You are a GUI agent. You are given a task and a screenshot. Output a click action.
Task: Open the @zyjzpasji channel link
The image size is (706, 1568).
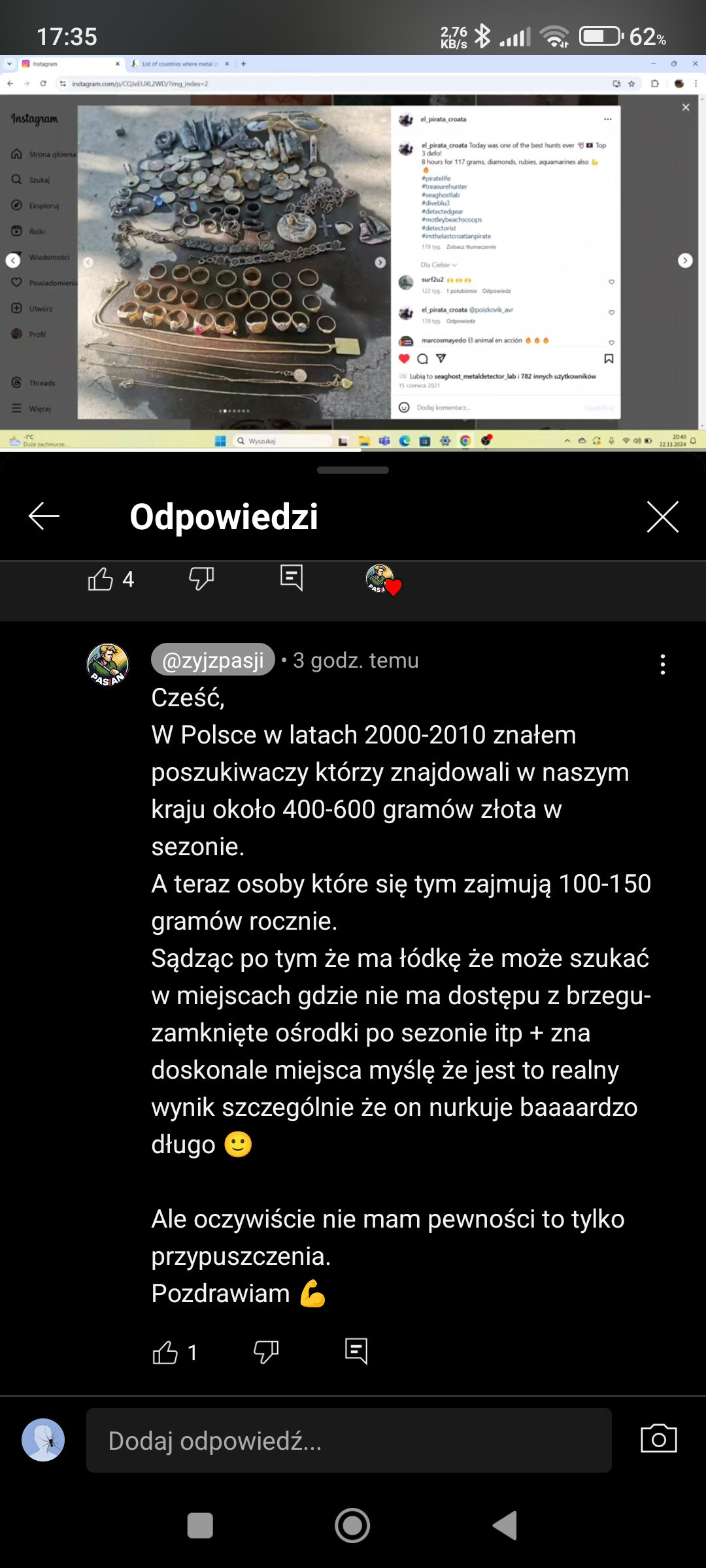(x=213, y=660)
